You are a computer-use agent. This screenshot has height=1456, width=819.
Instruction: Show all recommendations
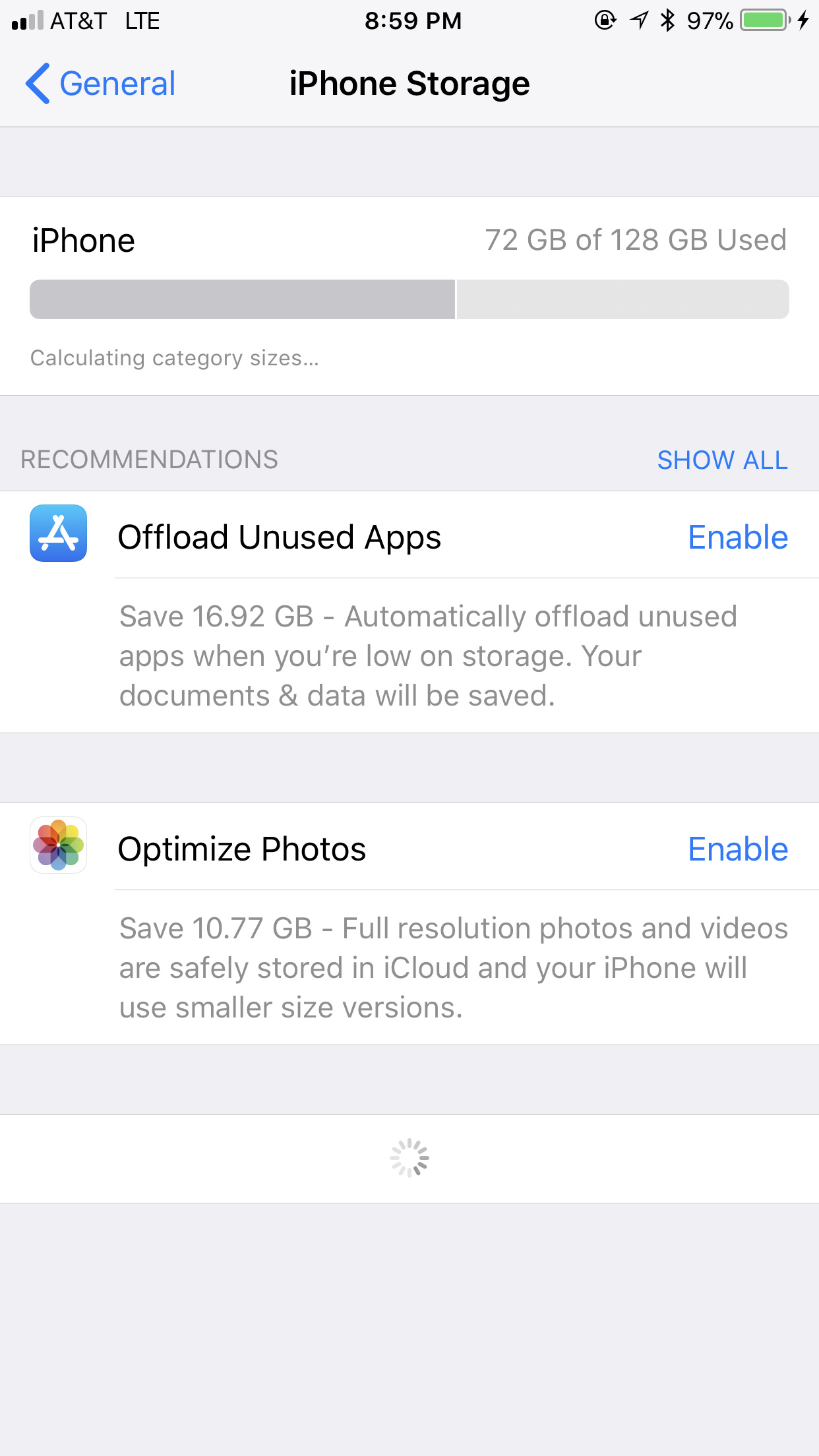(722, 460)
